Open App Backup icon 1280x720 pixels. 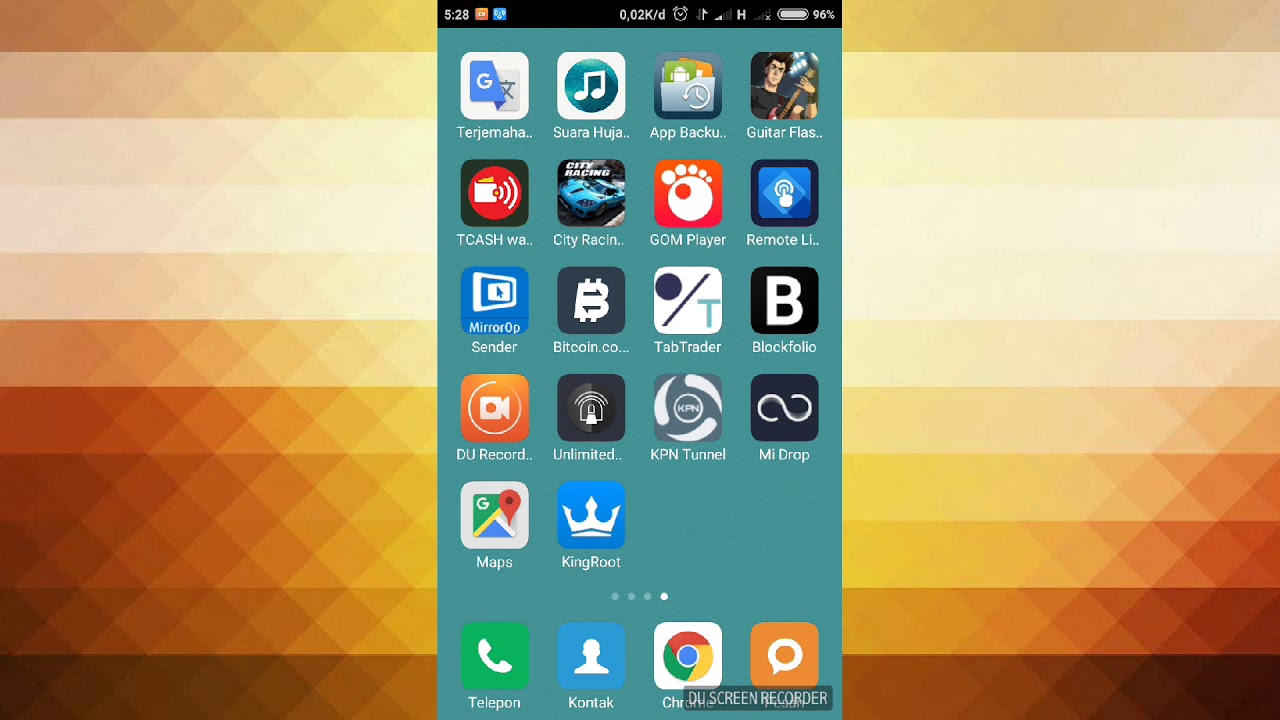688,86
